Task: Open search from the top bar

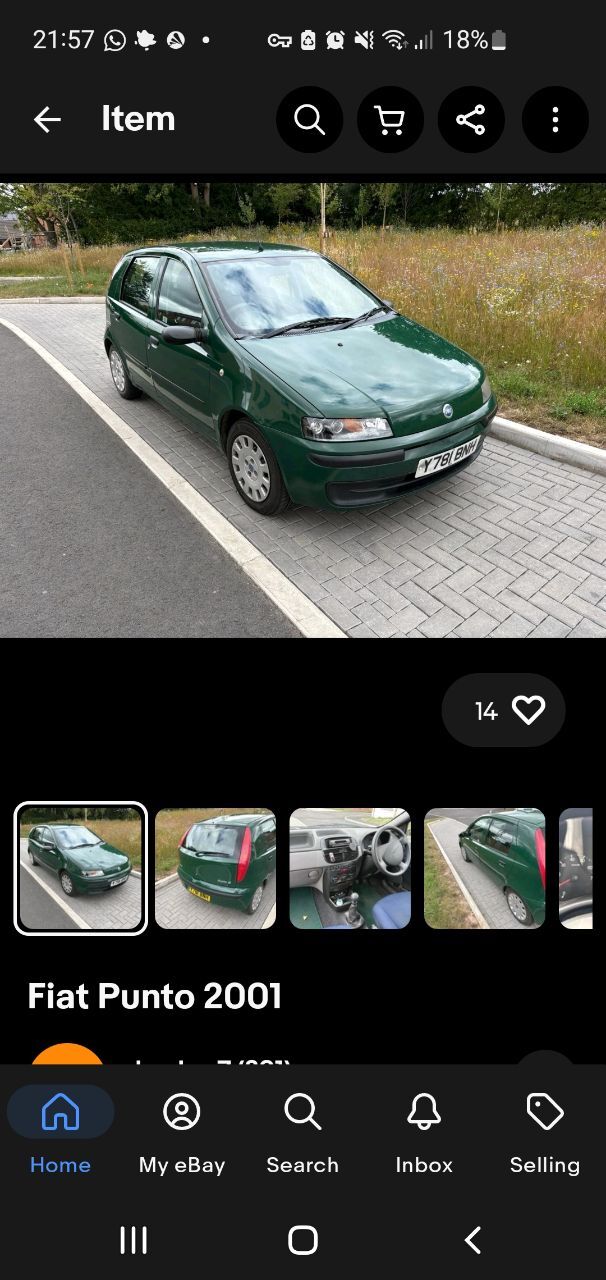Action: 310,120
